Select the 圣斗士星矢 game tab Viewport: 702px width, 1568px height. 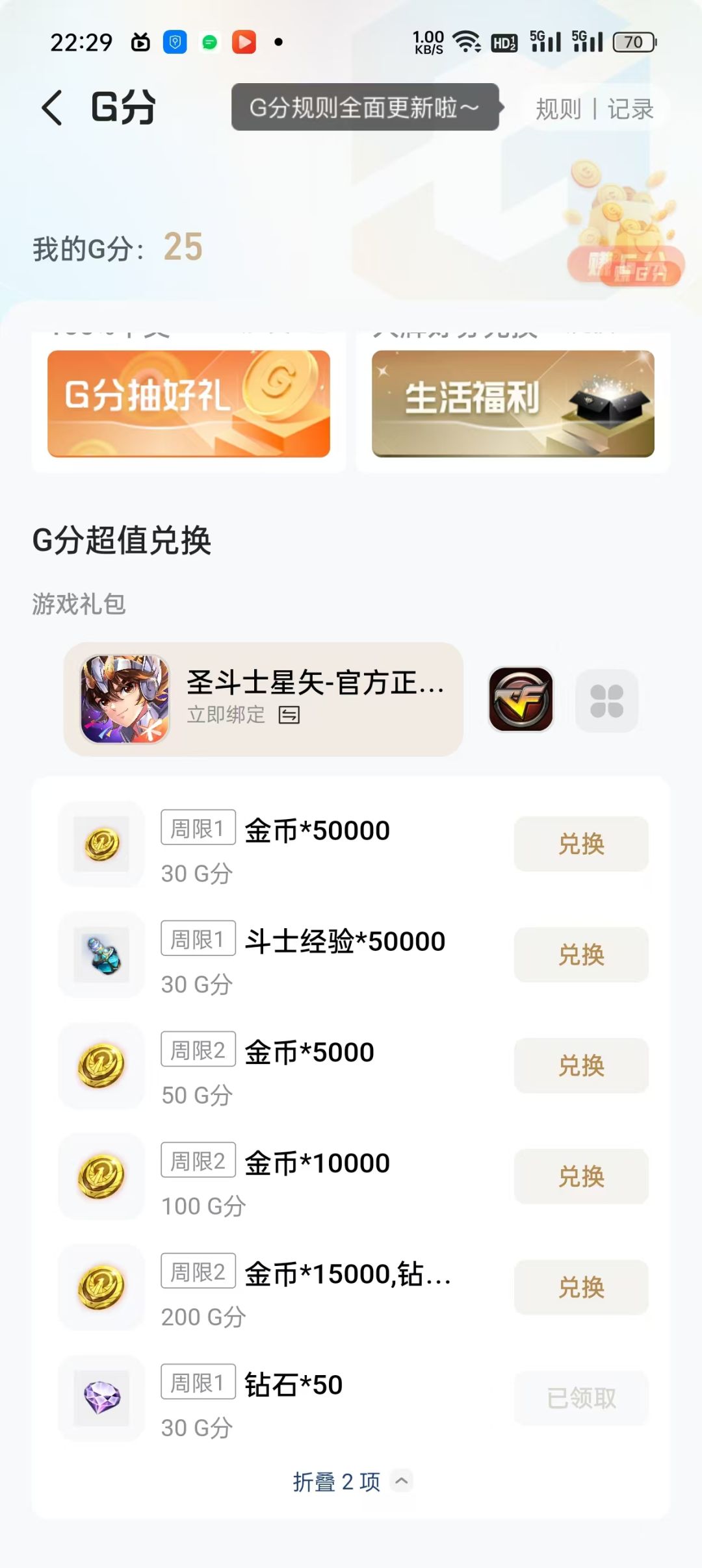click(263, 699)
